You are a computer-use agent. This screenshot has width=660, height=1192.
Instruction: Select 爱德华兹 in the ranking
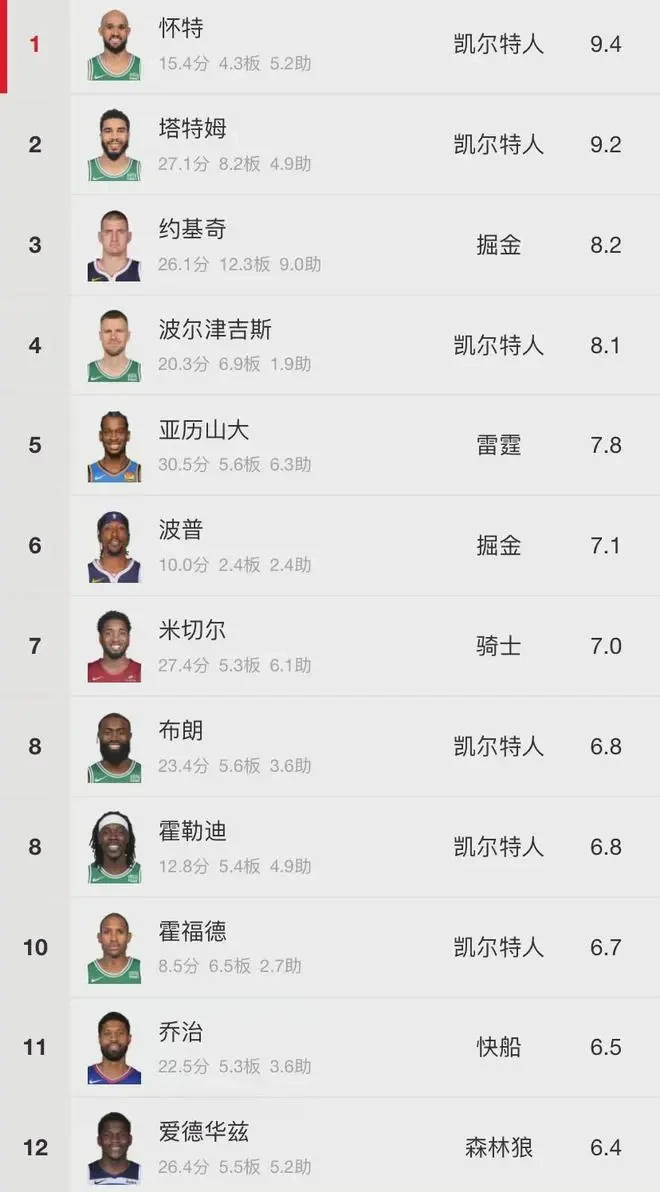(x=330, y=1147)
